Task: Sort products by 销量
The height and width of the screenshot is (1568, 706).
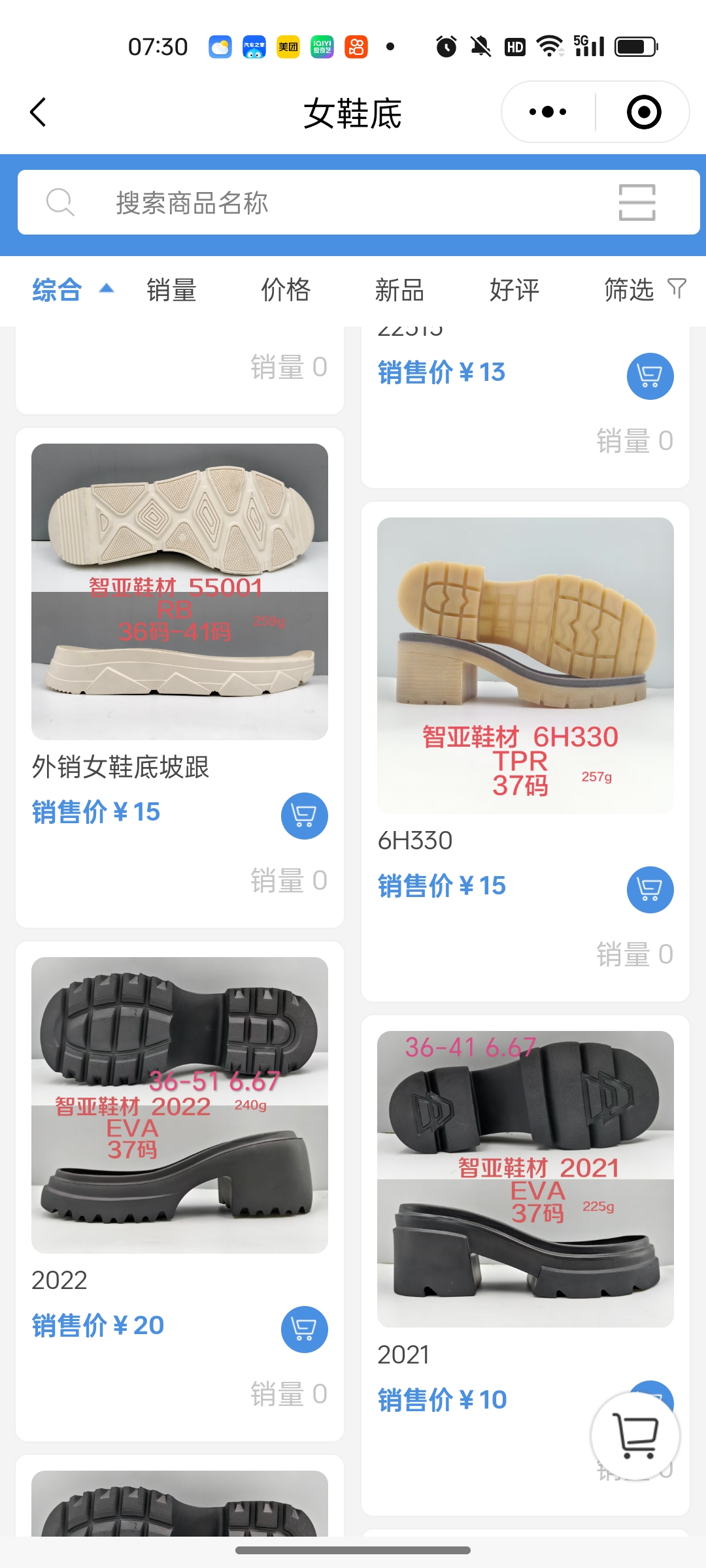Action: (x=171, y=289)
